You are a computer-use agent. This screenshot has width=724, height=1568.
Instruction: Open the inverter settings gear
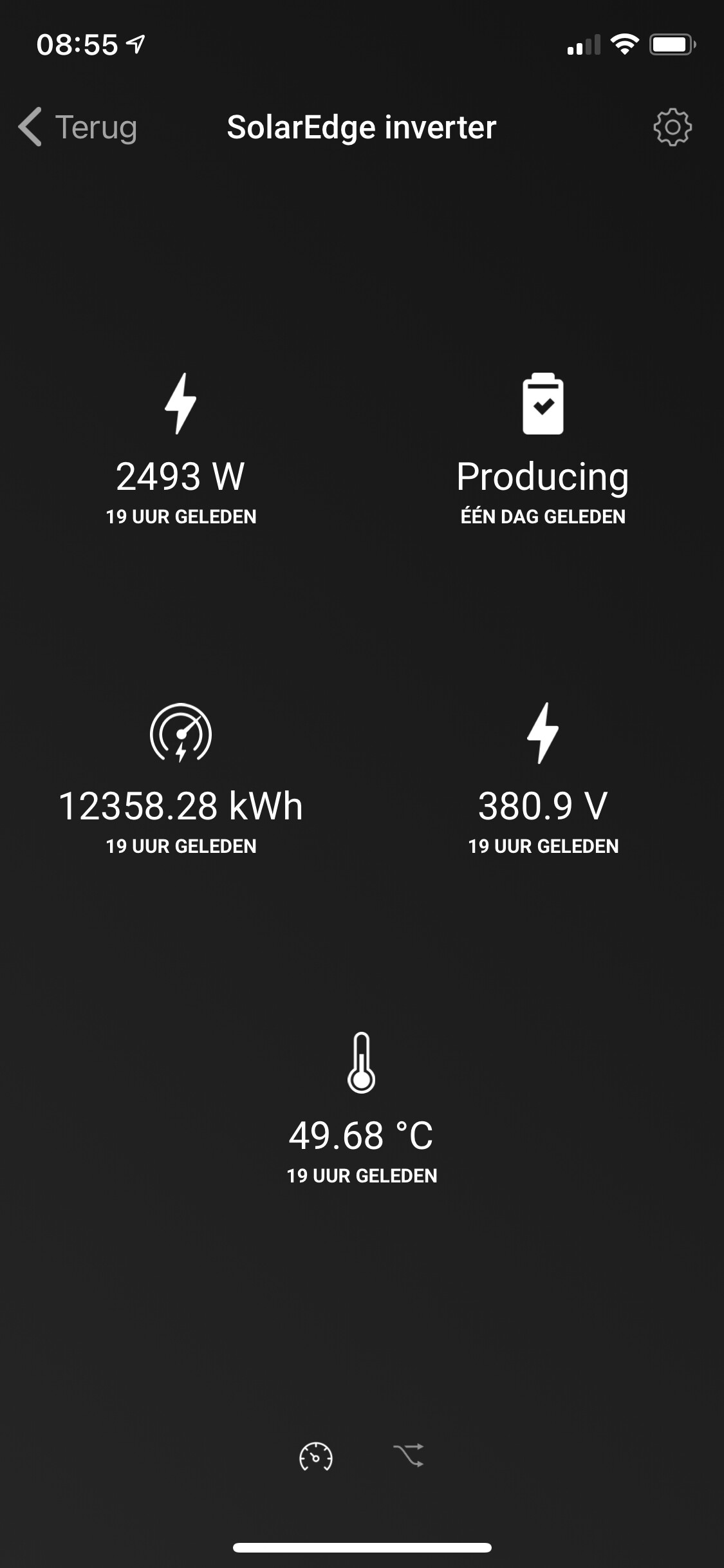672,127
